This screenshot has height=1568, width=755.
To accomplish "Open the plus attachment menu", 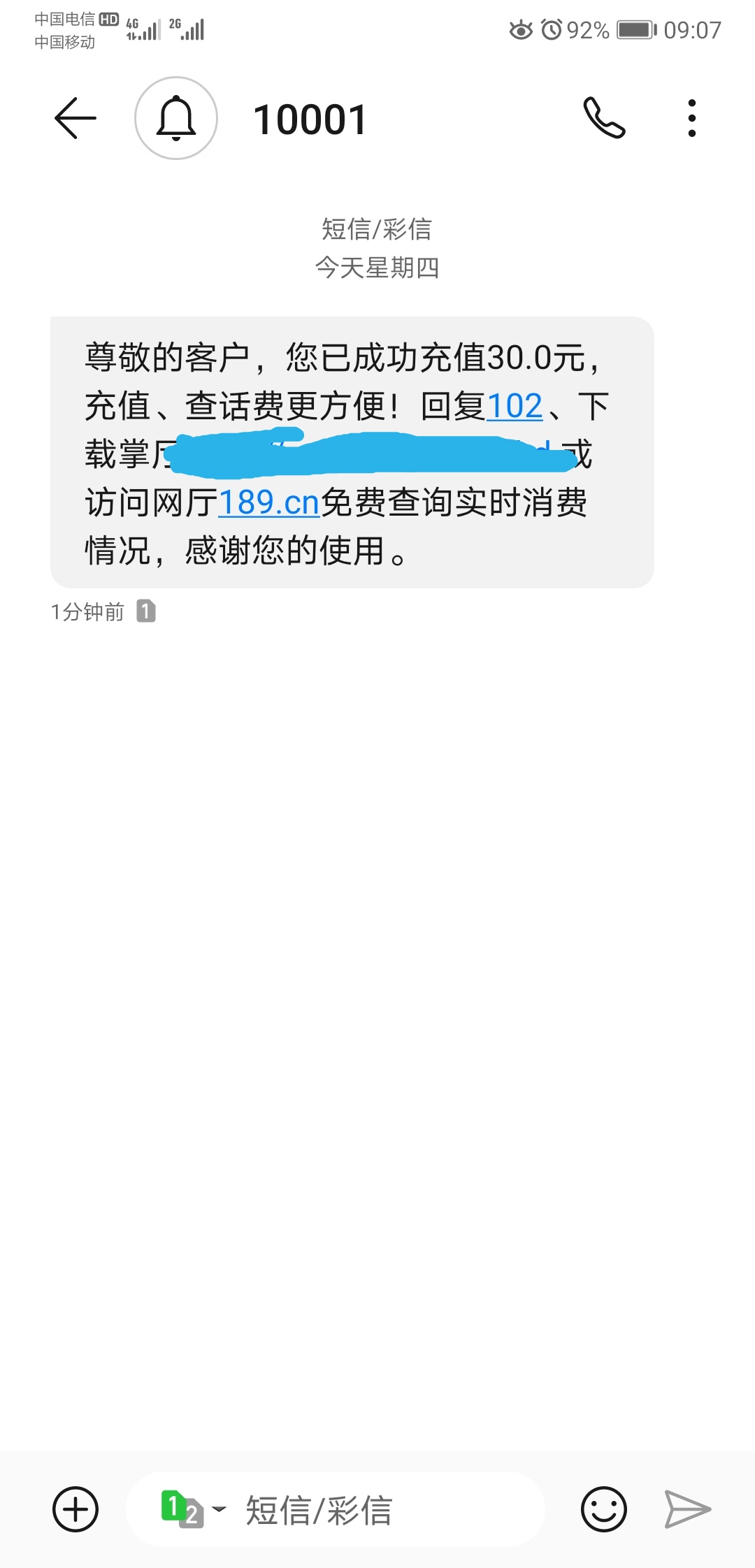I will tap(75, 1509).
